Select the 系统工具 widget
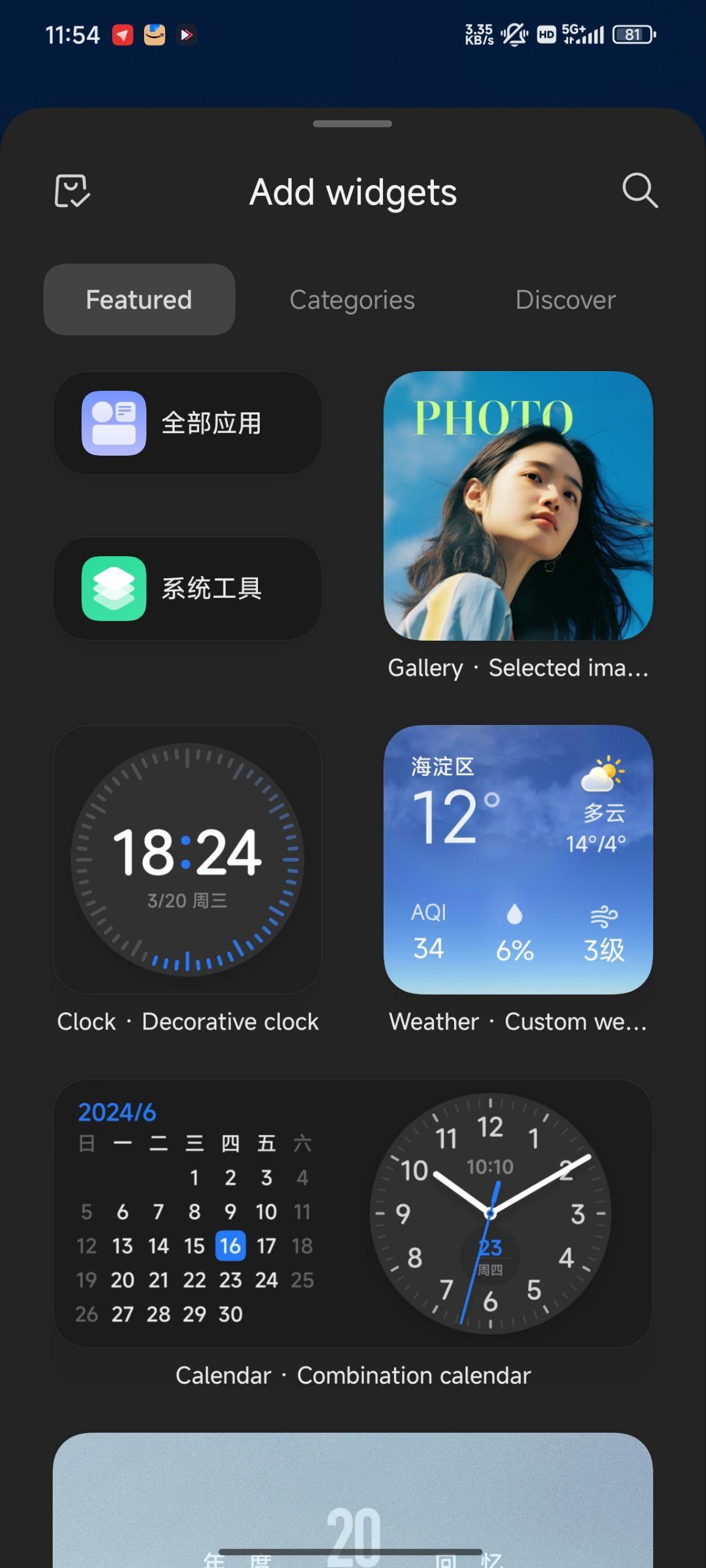Image resolution: width=706 pixels, height=1568 pixels. (x=188, y=589)
